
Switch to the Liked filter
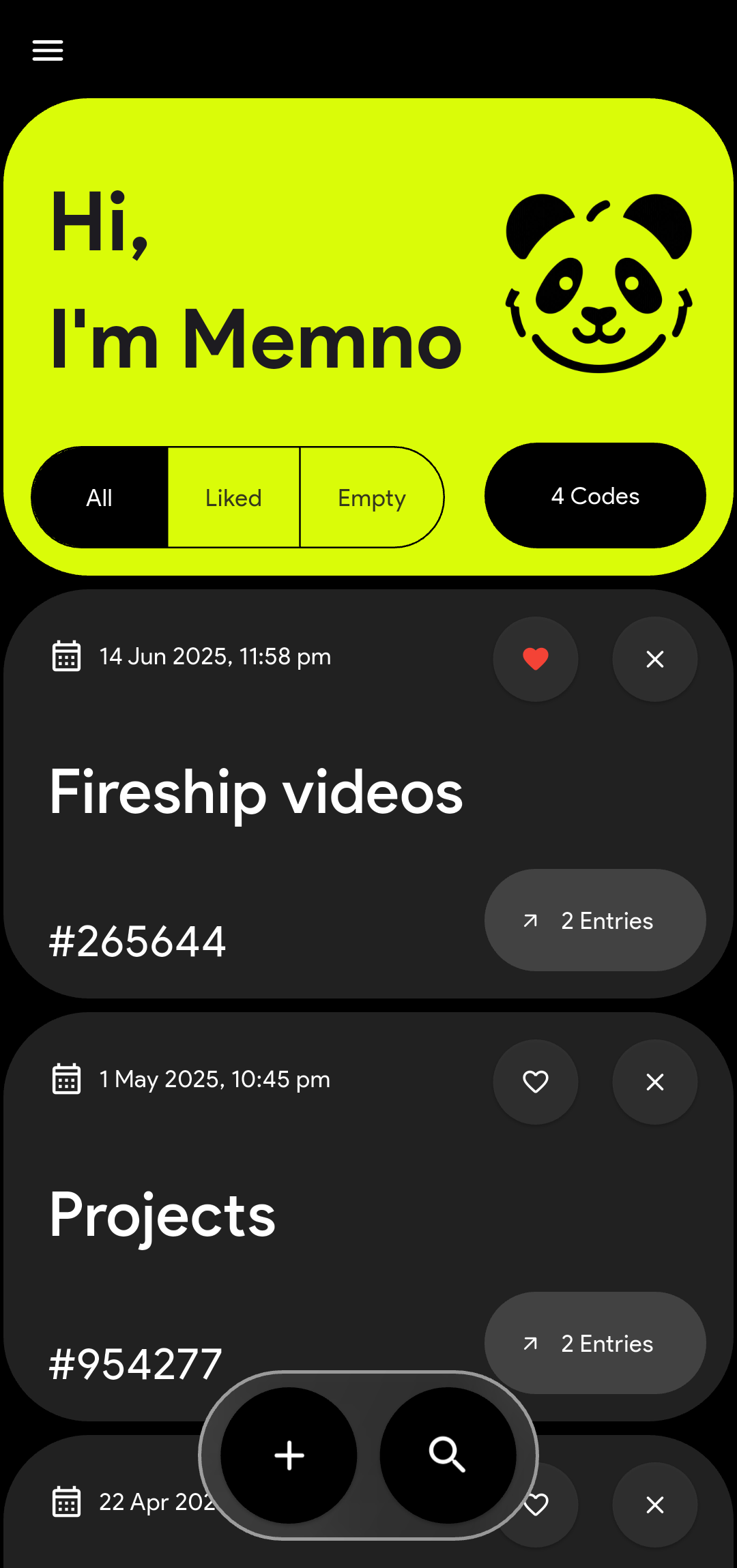[x=233, y=497]
